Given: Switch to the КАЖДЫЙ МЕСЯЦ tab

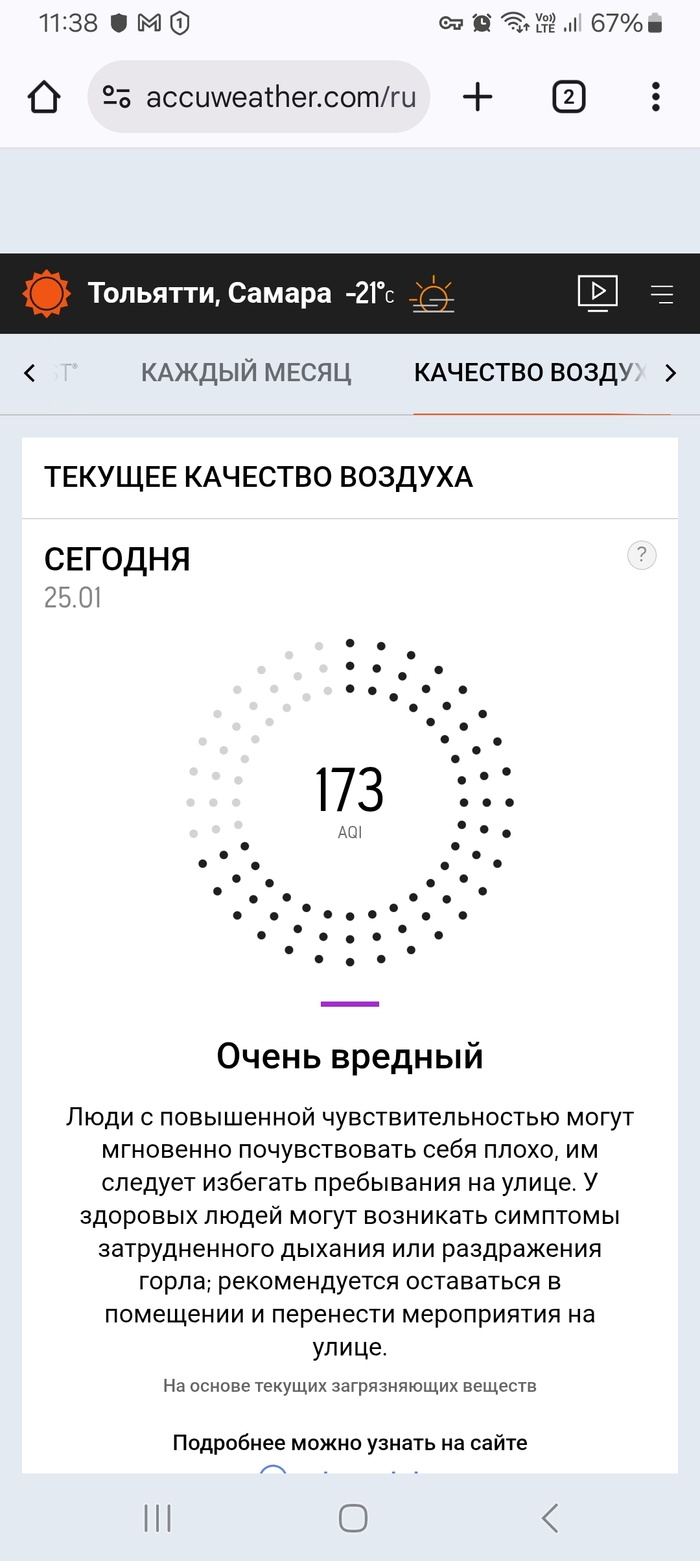Looking at the screenshot, I should [x=246, y=373].
